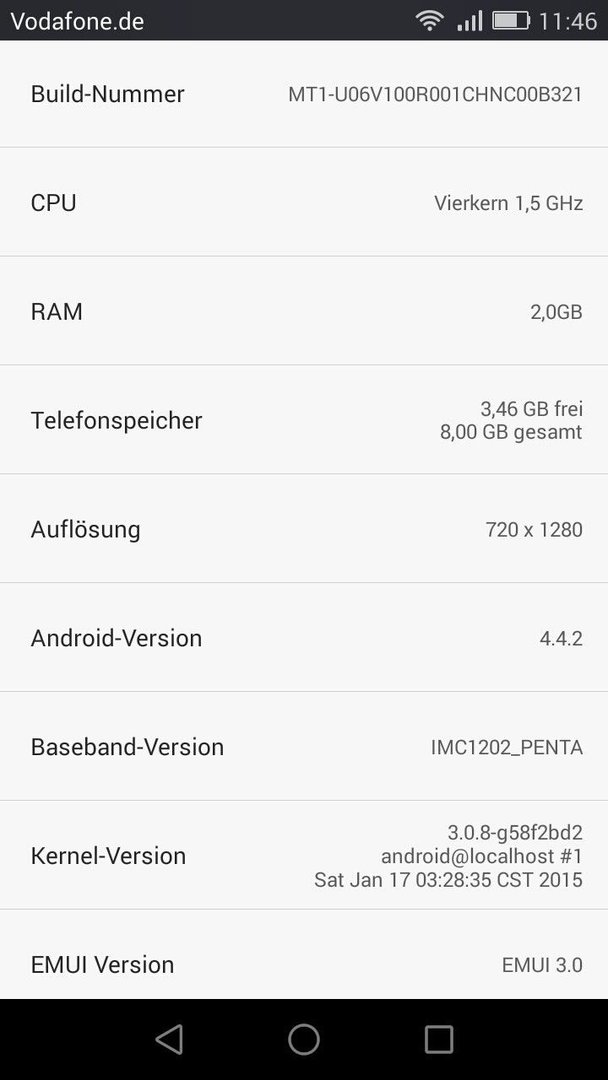Viewport: 608px width, 1080px height.
Task: Show recent apps overview
Action: pos(438,1039)
